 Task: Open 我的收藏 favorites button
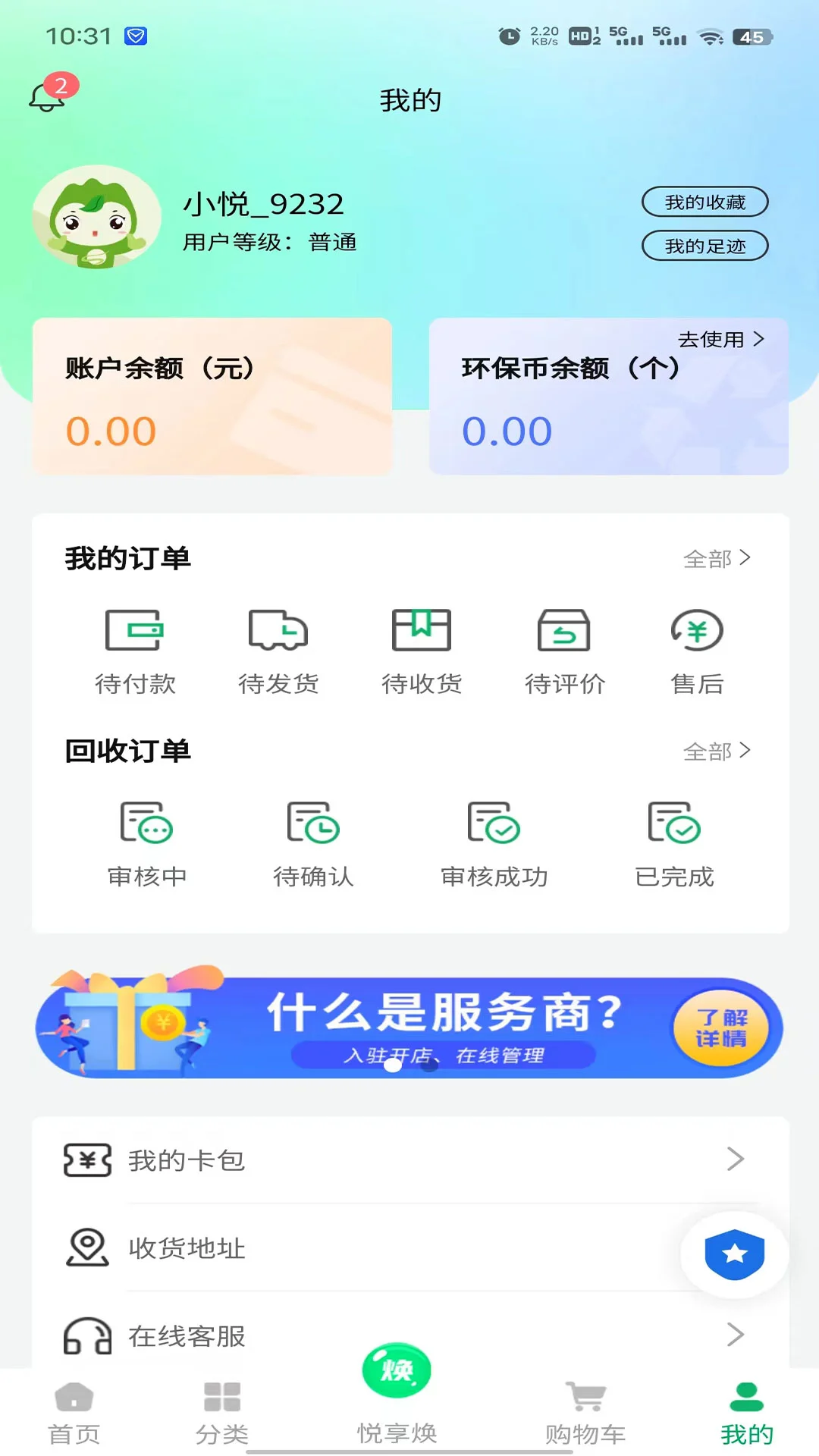point(704,202)
